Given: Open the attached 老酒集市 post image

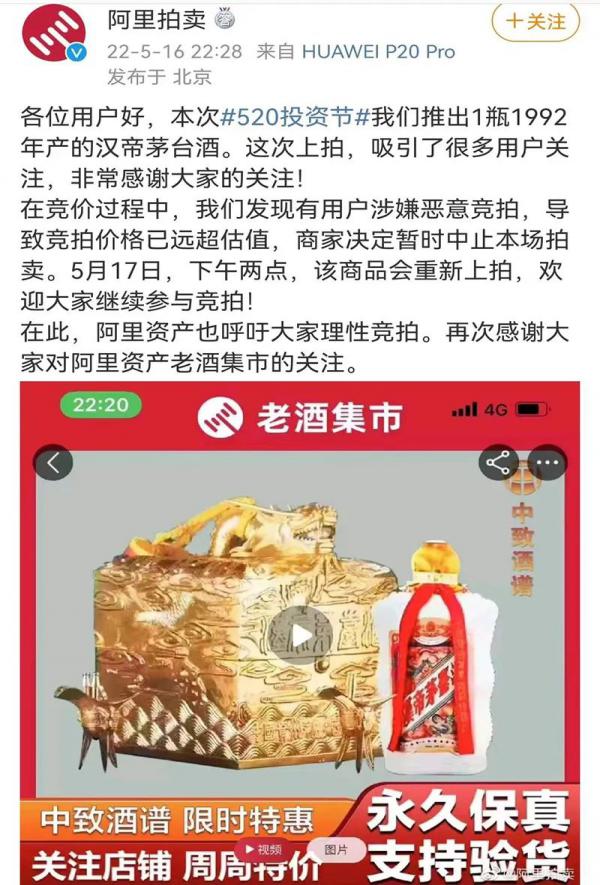Looking at the screenshot, I should point(300,630).
